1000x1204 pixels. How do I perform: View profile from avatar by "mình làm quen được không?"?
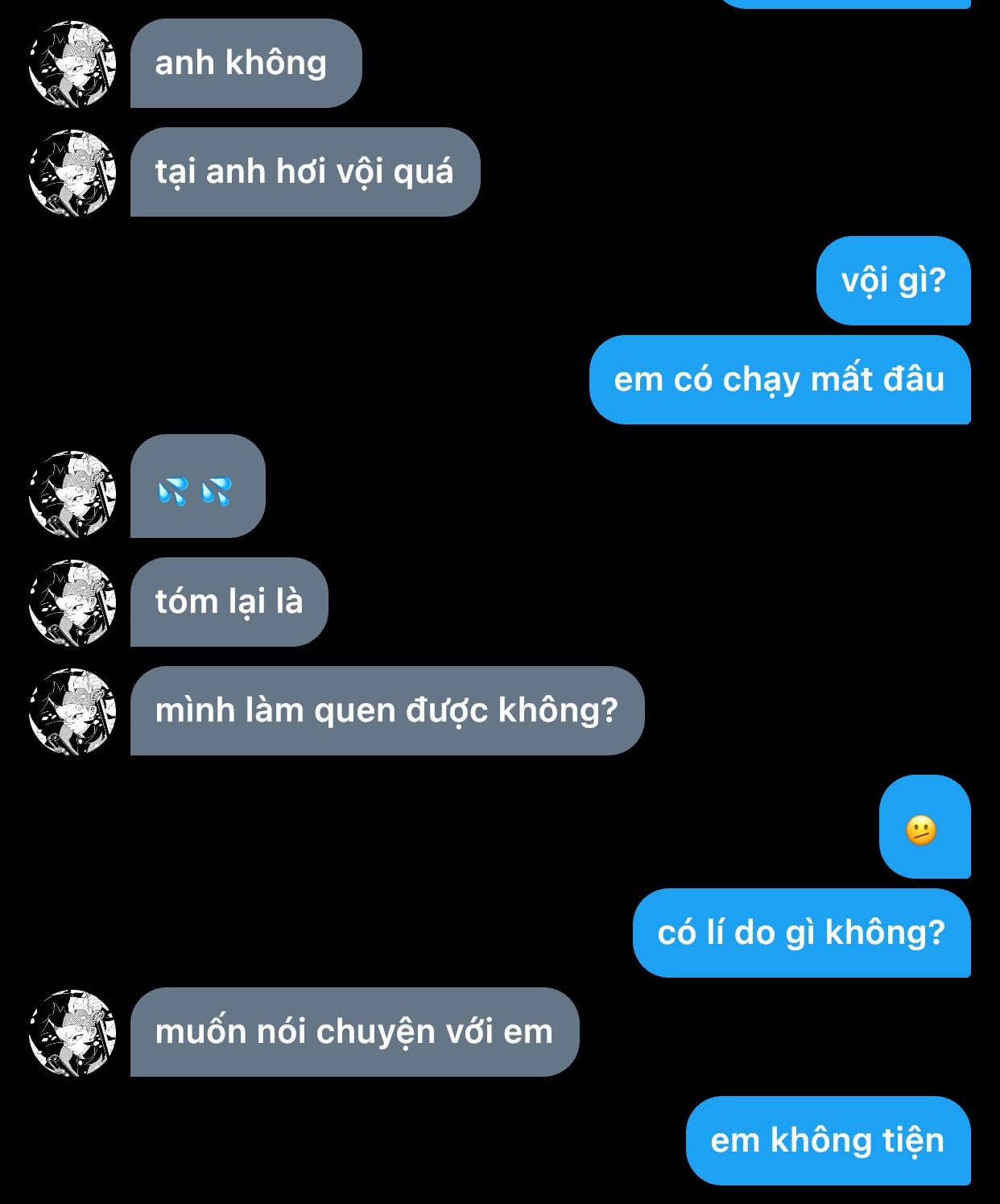click(x=72, y=711)
